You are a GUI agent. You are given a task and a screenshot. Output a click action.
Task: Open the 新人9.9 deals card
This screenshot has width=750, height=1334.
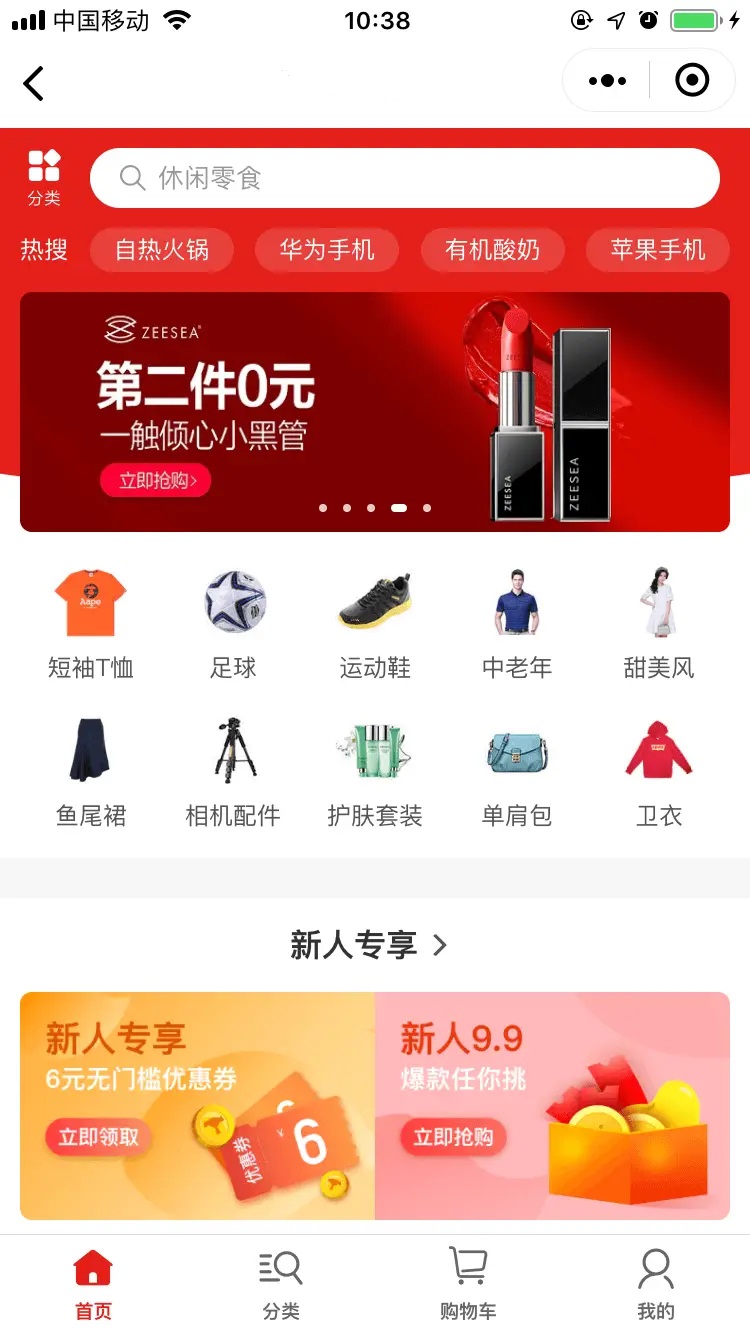[x=552, y=1106]
